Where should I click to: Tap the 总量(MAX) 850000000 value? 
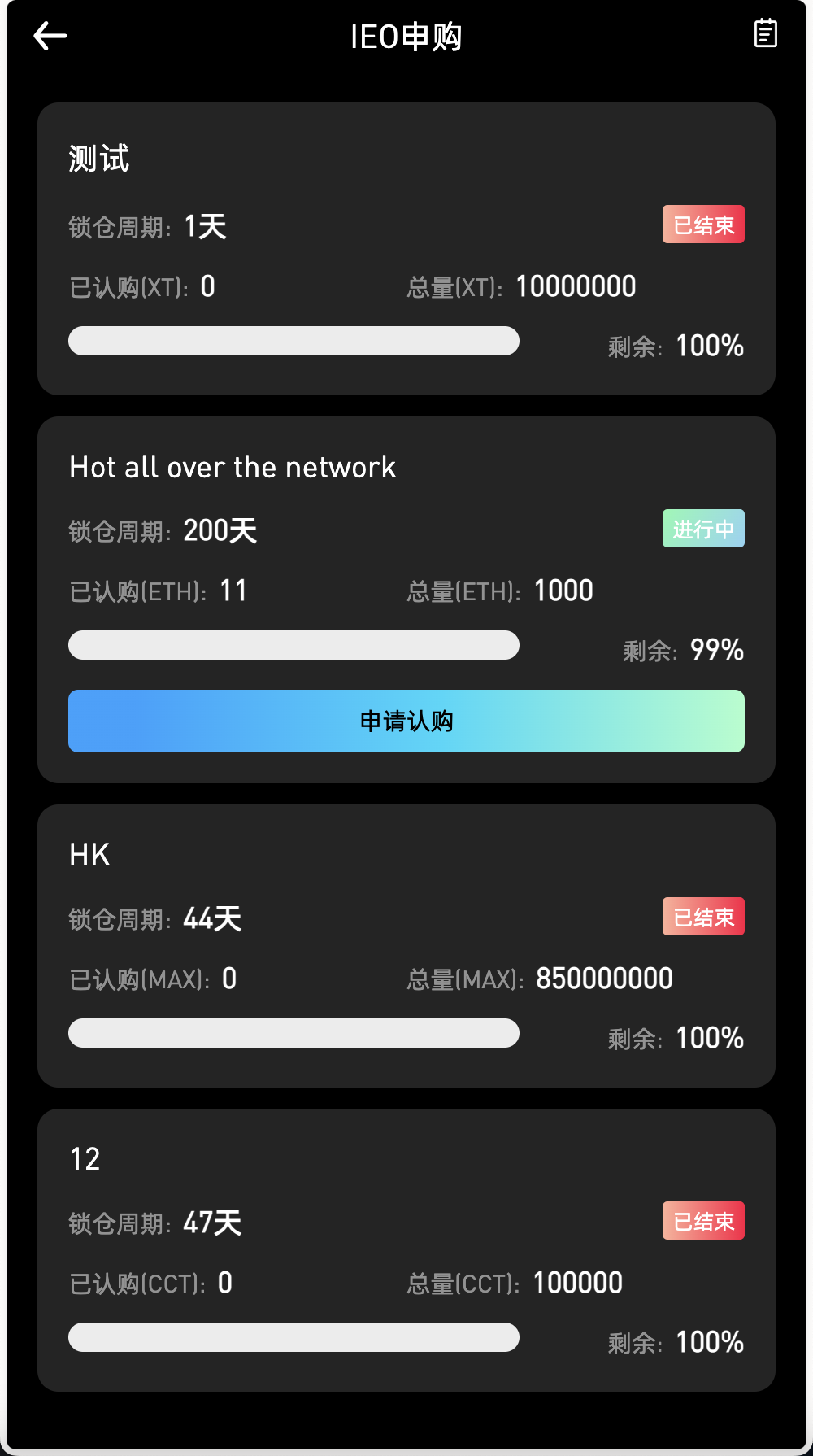603,978
